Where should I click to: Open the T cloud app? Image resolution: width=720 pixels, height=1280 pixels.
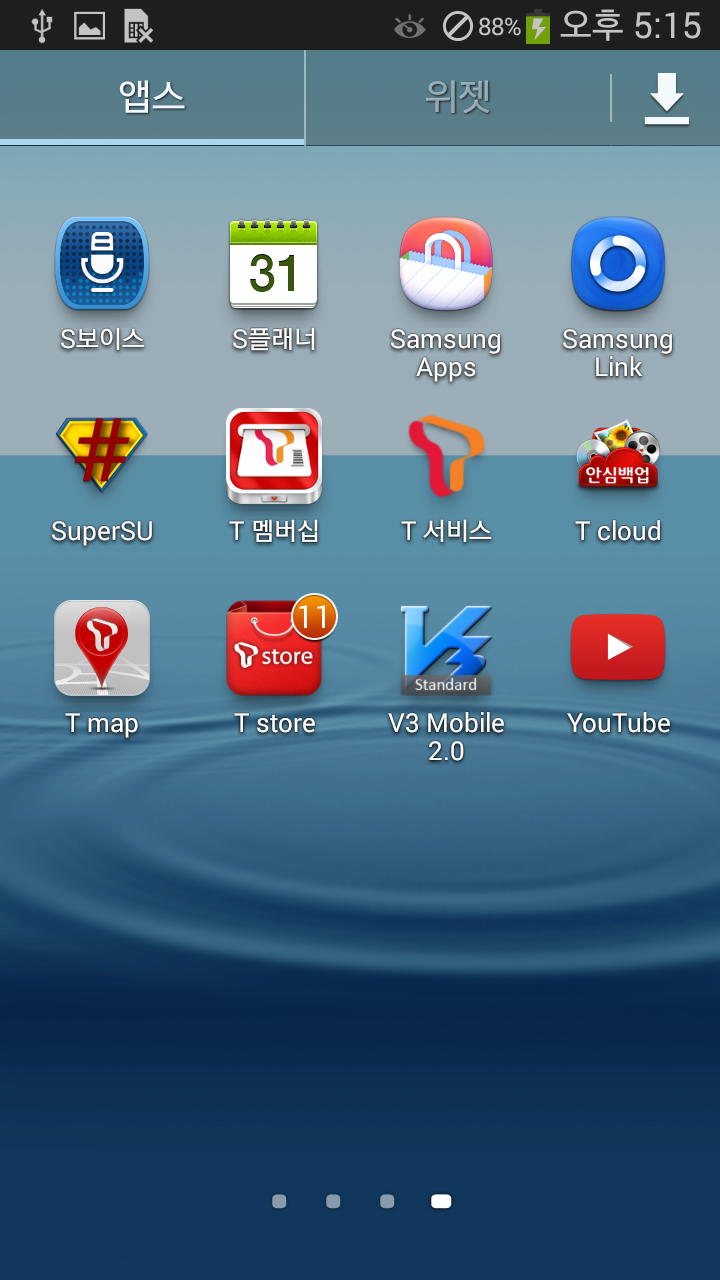pos(618,457)
